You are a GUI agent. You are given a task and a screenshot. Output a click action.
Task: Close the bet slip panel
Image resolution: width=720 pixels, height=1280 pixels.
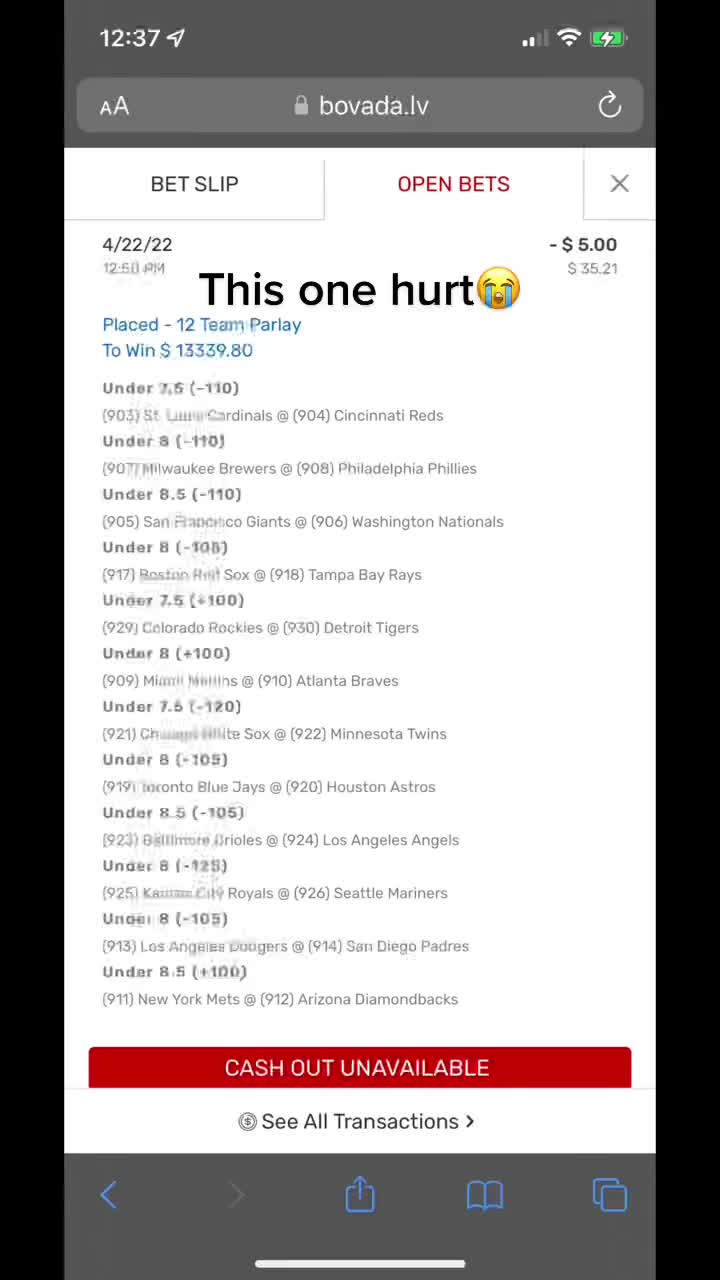point(619,184)
